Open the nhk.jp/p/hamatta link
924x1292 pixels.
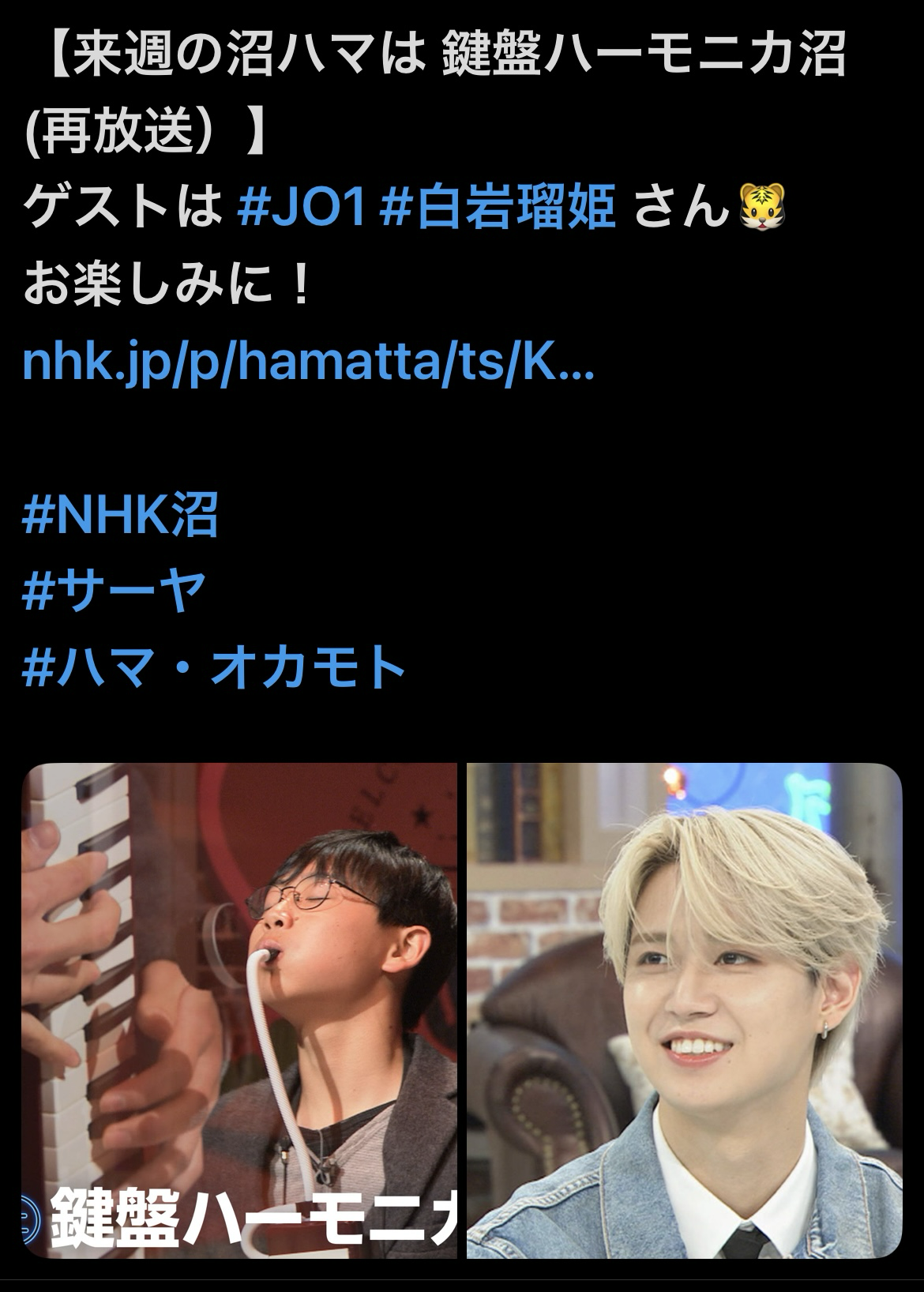coord(308,362)
